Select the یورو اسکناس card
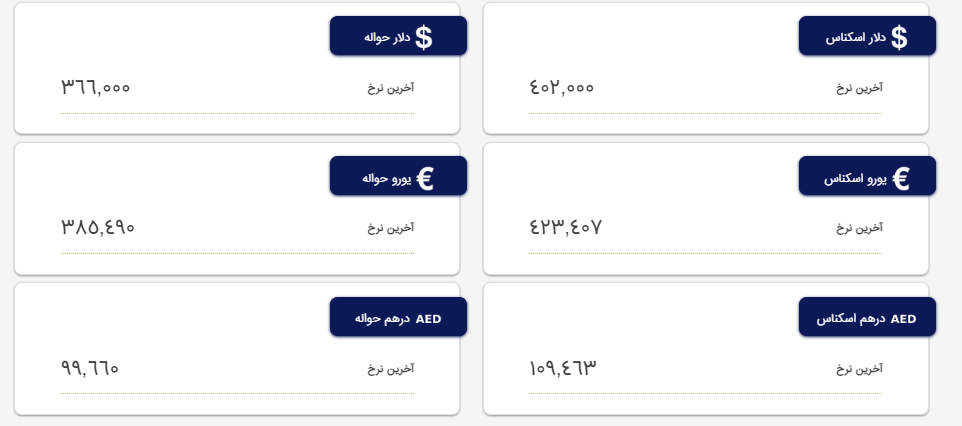Viewport: 962px width, 426px height. coord(866,177)
